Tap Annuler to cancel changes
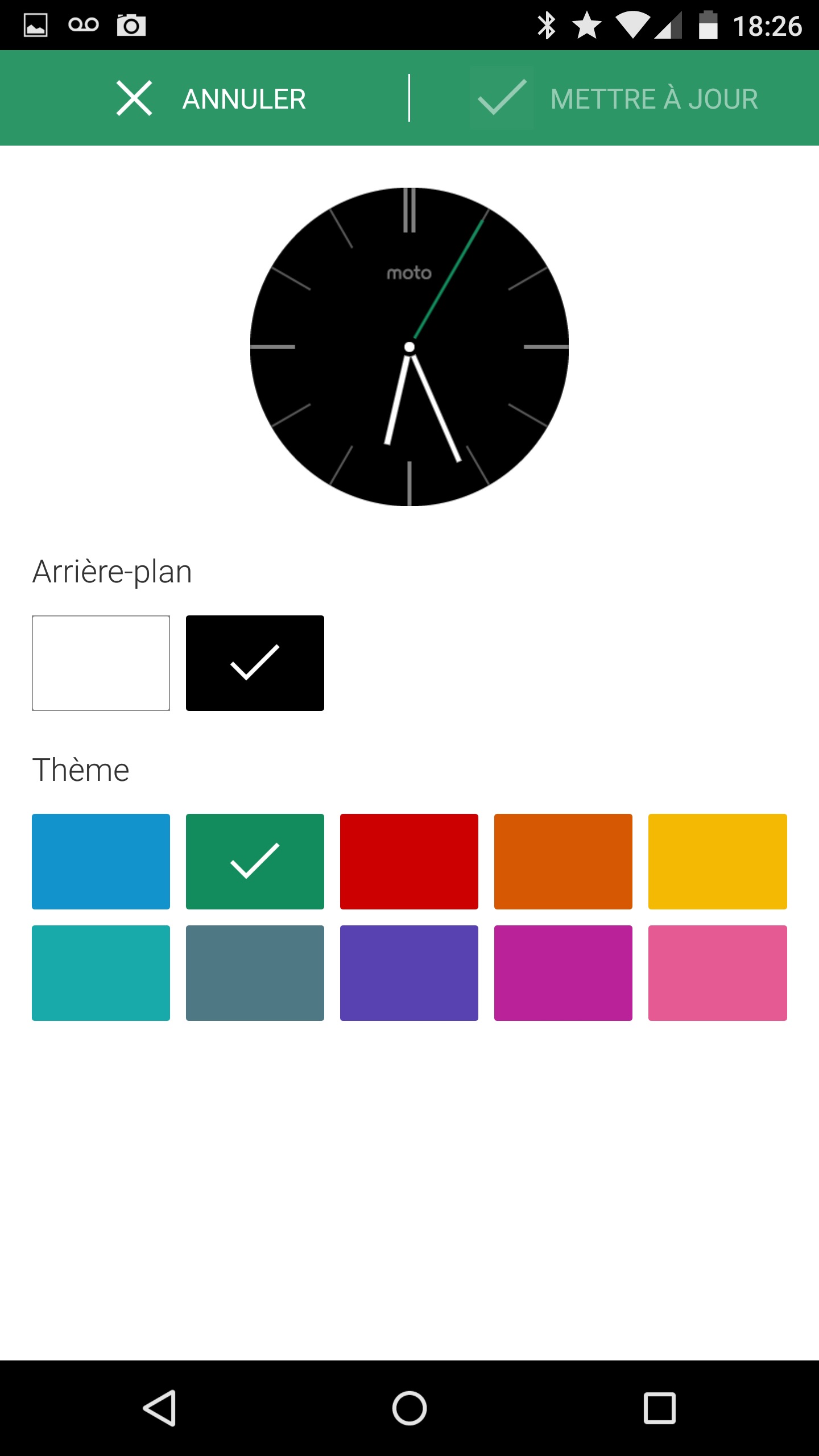This screenshot has height=1456, width=819. point(212,98)
